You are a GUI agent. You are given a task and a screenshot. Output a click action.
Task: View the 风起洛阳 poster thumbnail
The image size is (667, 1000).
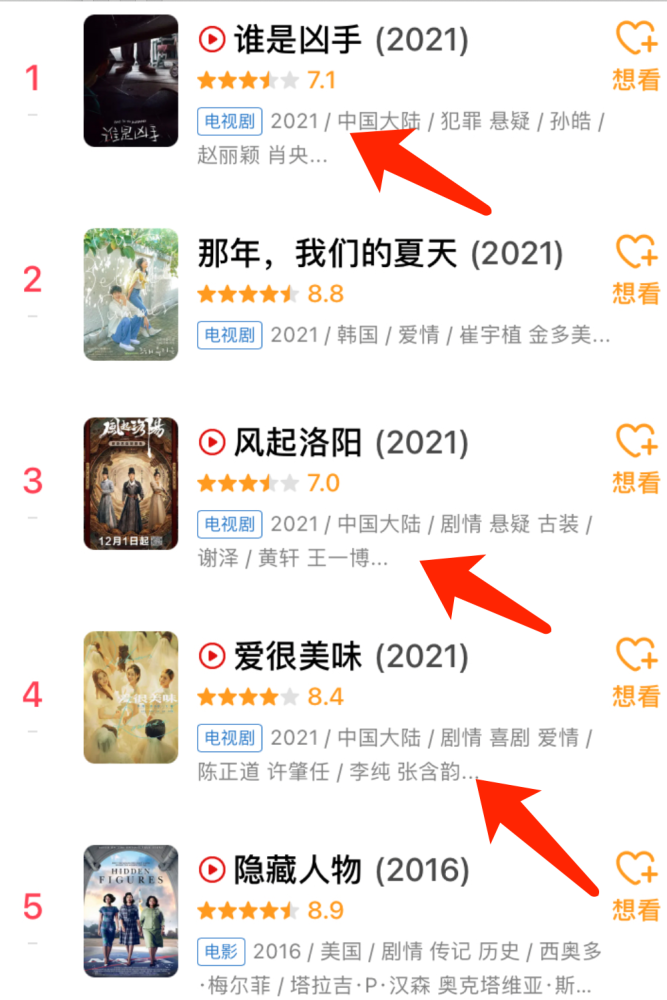tap(131, 483)
